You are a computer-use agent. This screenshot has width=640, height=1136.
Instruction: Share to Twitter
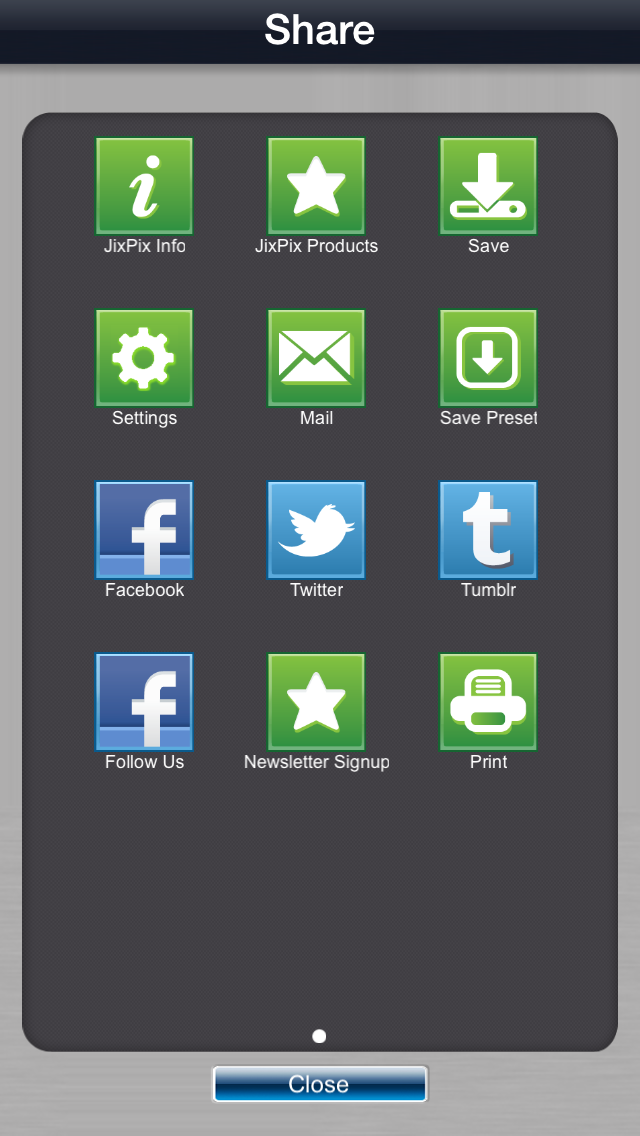tap(316, 530)
